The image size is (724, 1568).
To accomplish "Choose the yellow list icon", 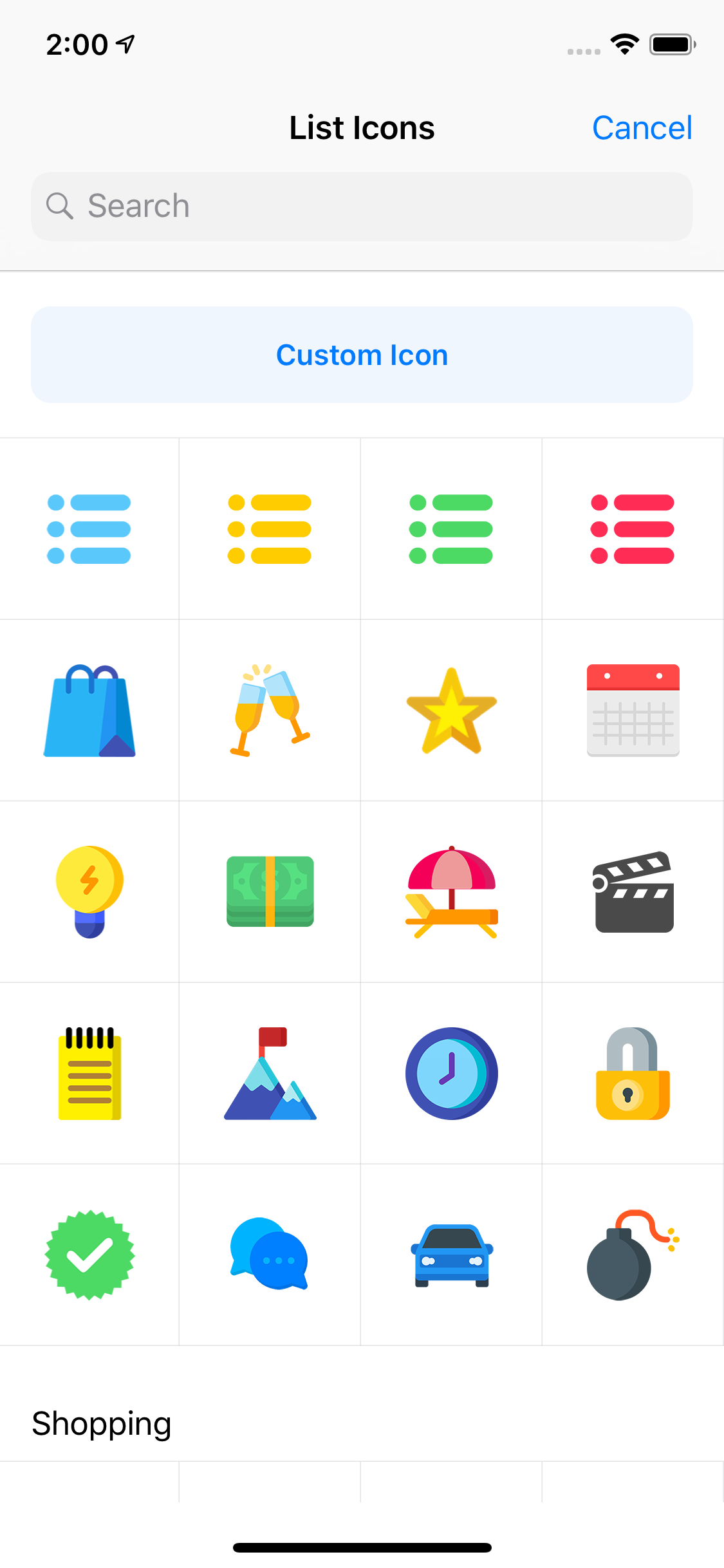I will 270,528.
